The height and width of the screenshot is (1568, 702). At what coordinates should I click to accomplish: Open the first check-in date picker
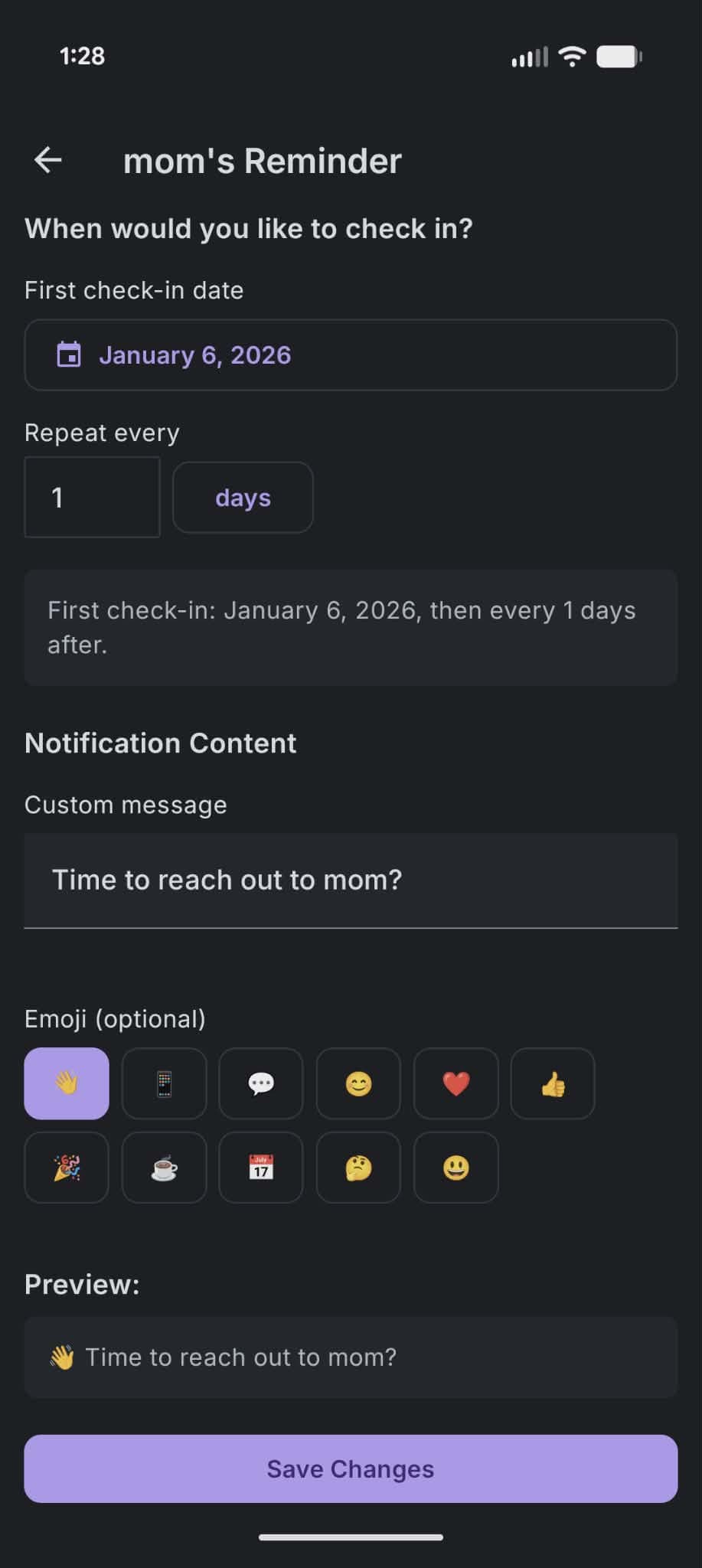point(351,354)
